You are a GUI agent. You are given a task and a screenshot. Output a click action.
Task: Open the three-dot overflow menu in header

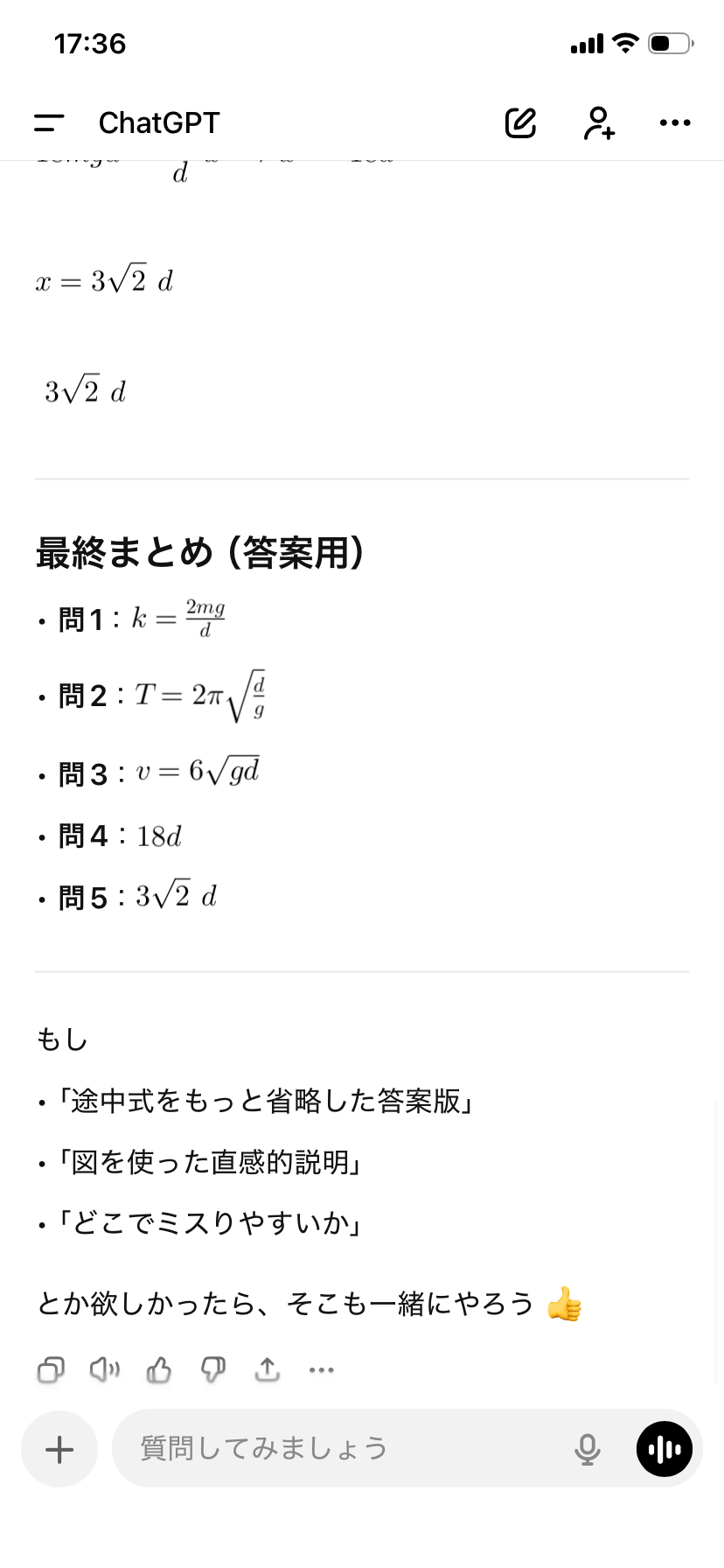coord(674,123)
